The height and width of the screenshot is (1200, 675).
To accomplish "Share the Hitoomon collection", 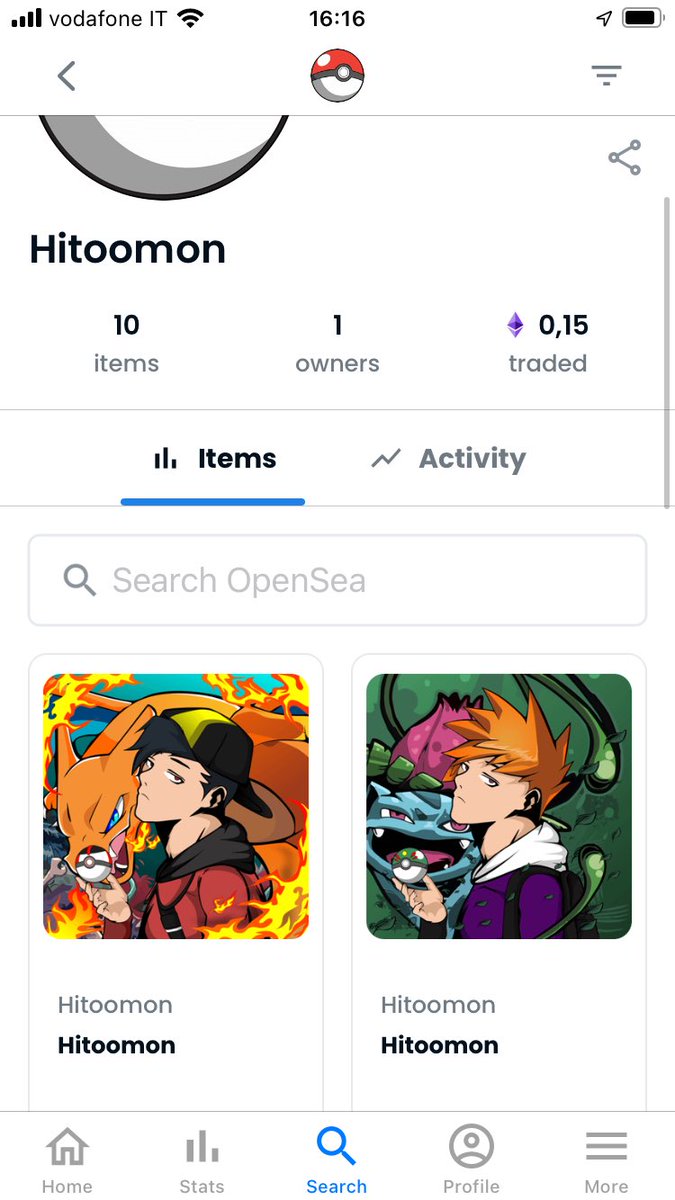I will click(x=624, y=158).
